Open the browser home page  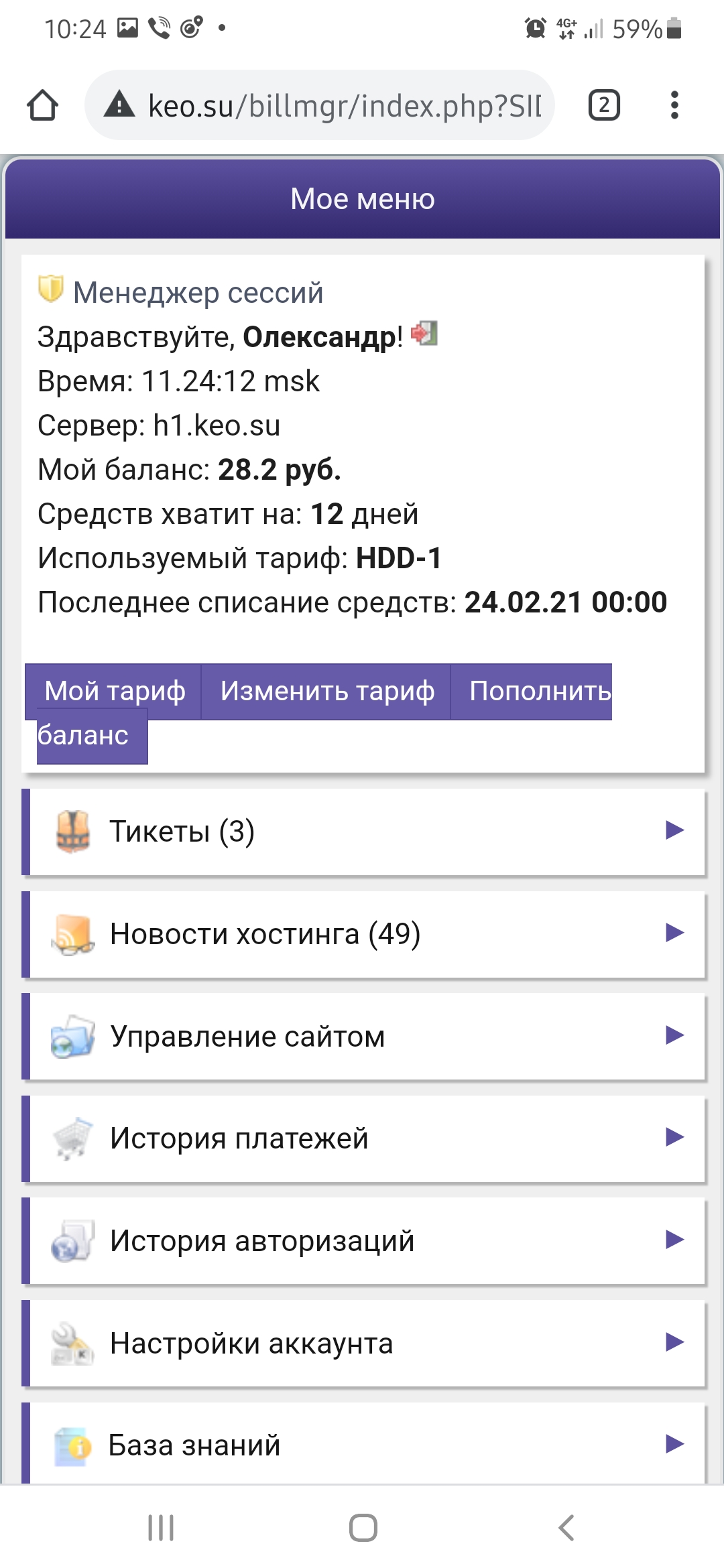pos(42,105)
